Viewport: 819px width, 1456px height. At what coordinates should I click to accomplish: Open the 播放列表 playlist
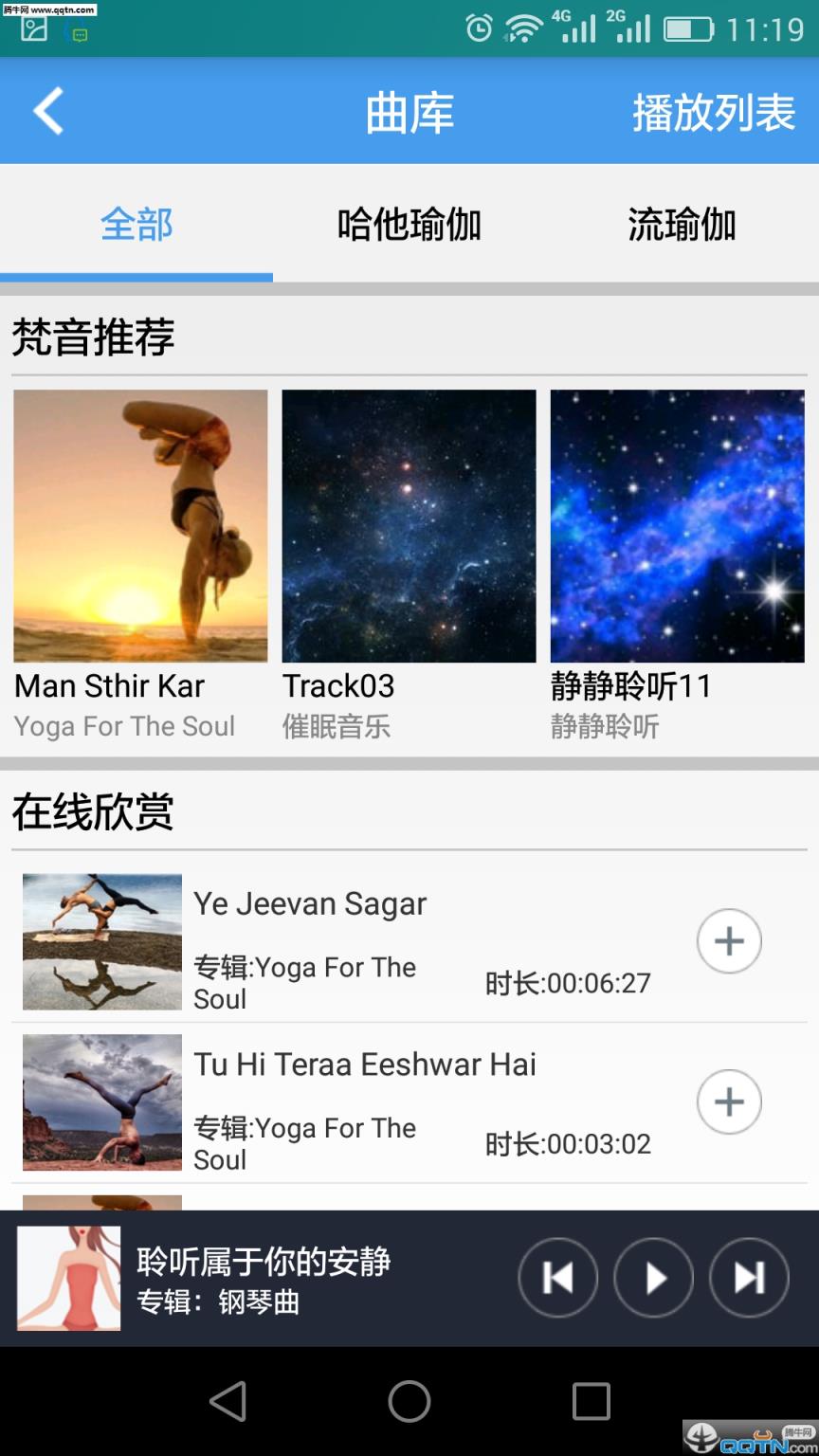click(x=714, y=111)
